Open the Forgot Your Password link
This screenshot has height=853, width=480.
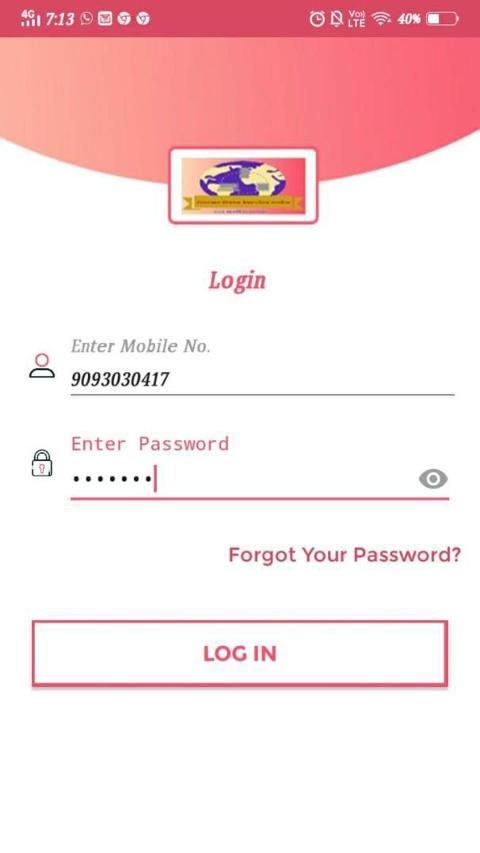click(344, 555)
